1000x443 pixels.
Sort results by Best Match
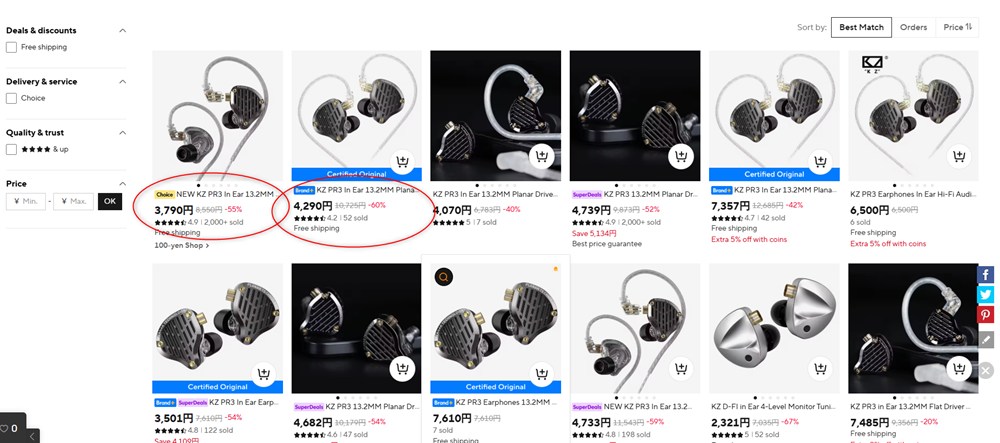click(860, 27)
